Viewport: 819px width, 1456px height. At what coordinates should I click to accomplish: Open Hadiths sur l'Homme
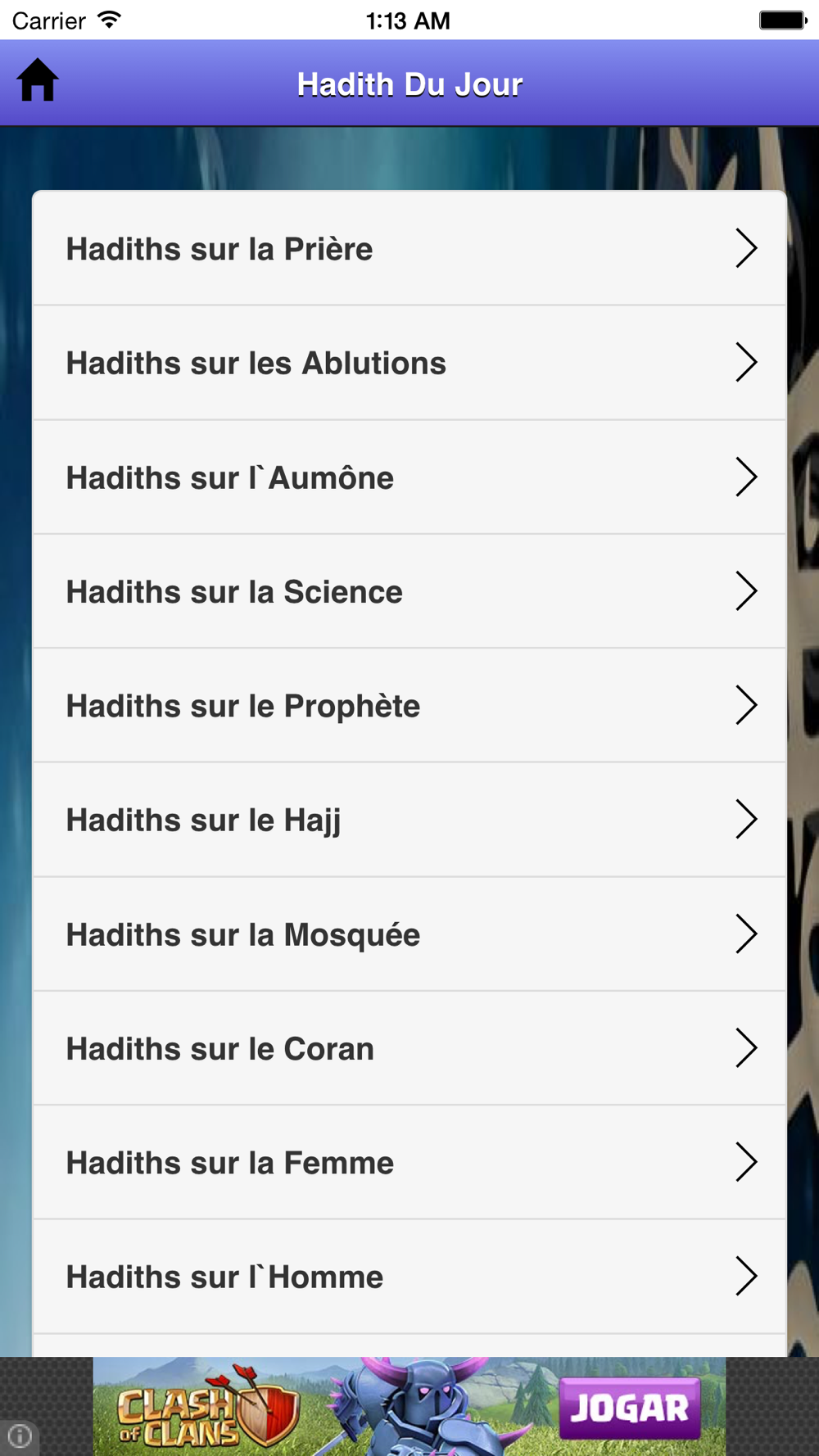(409, 1277)
